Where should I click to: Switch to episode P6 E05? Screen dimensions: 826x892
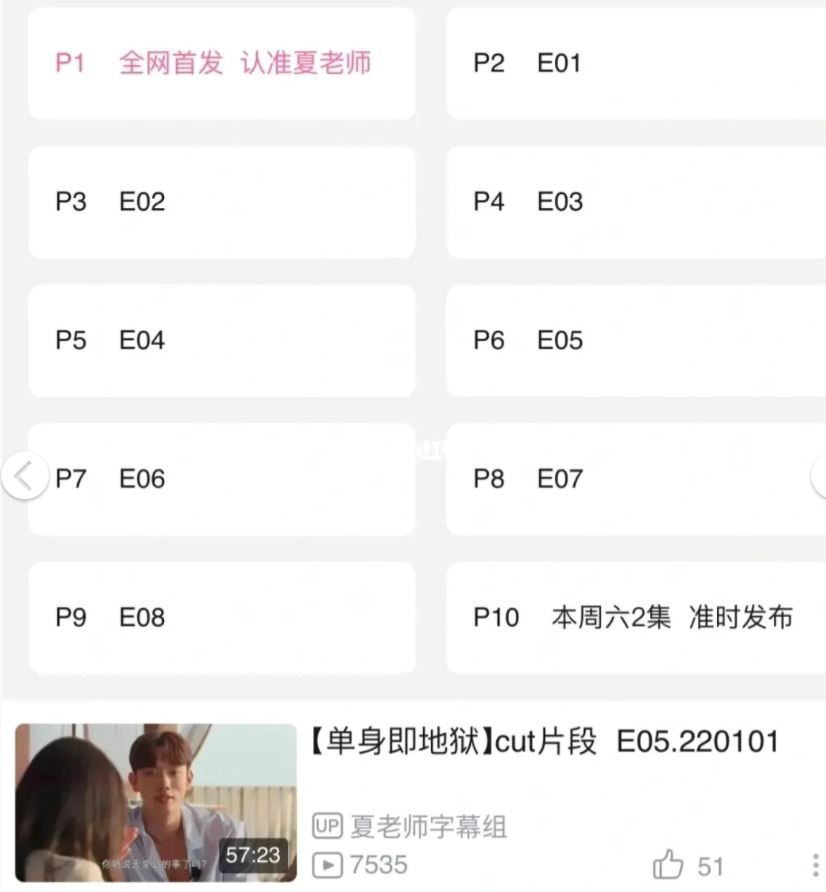click(636, 341)
